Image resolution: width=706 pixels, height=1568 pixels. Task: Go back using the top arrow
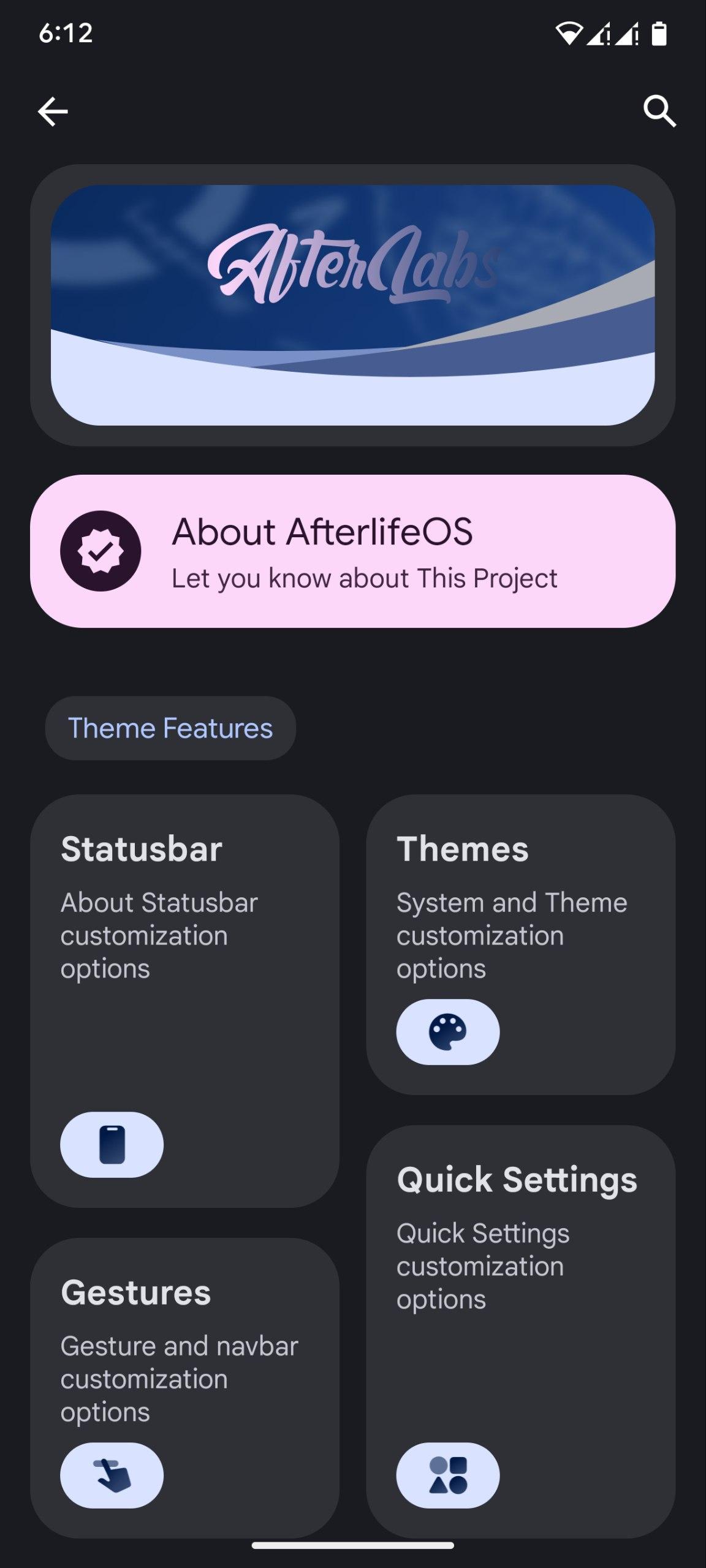[53, 111]
